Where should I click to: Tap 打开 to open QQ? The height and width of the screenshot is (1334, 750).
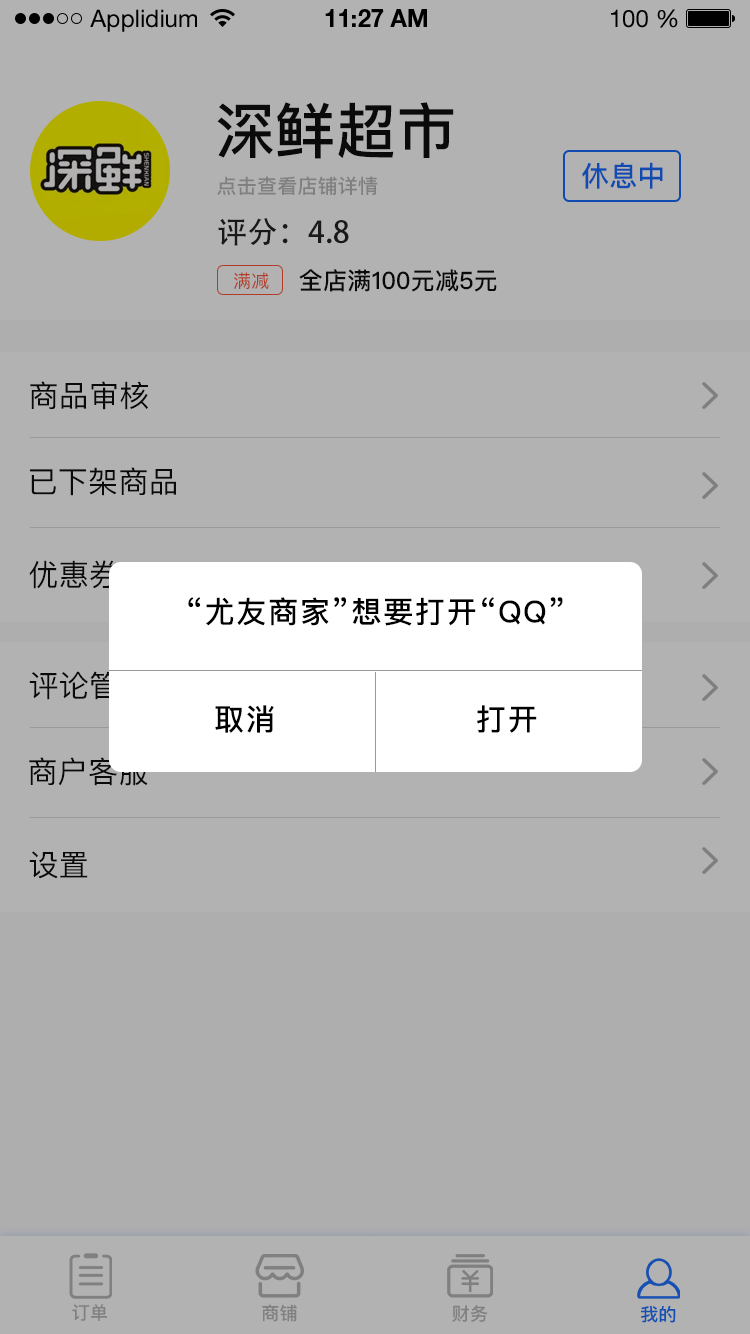[508, 721]
